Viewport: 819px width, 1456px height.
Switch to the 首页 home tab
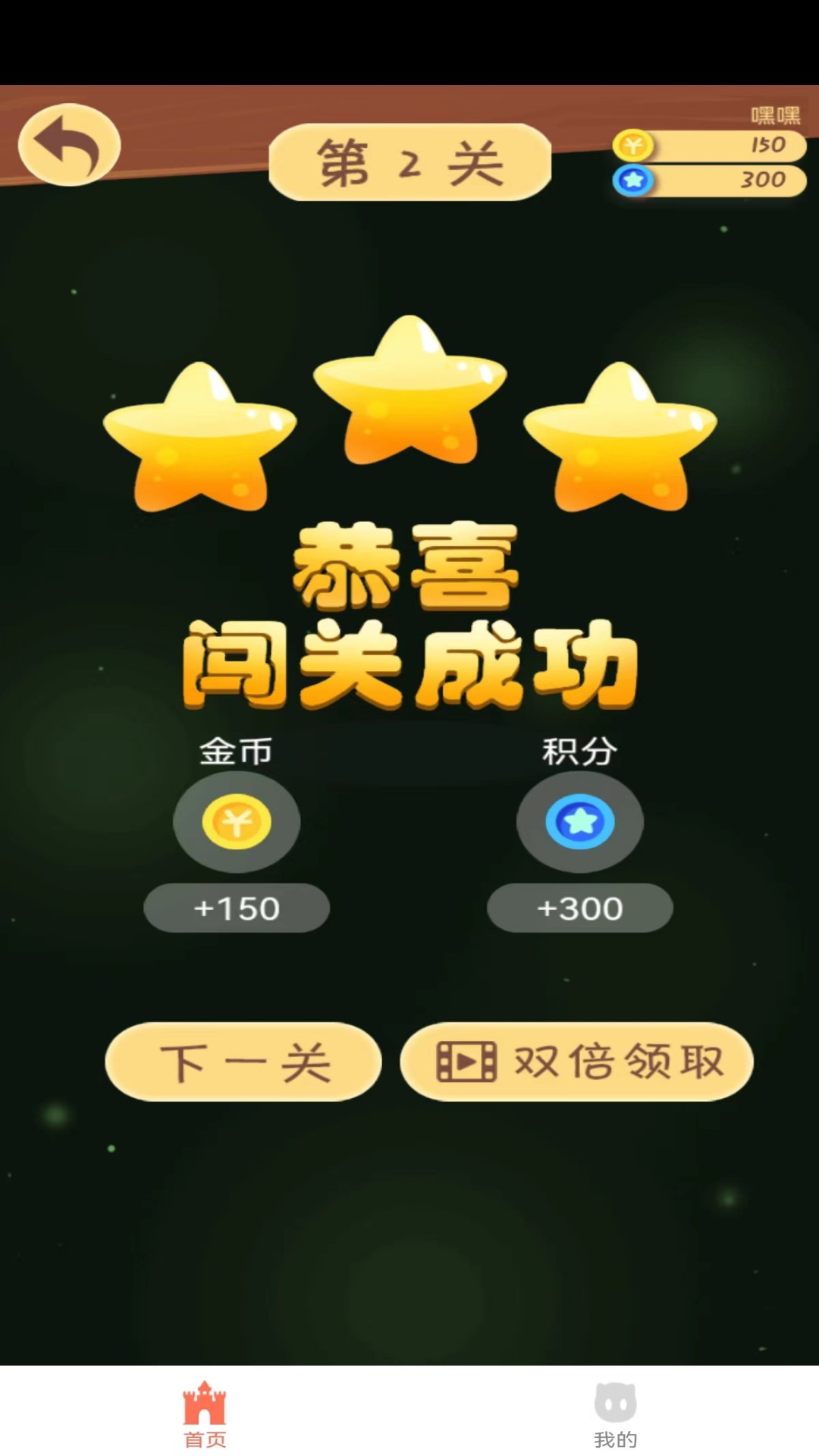click(x=205, y=1414)
